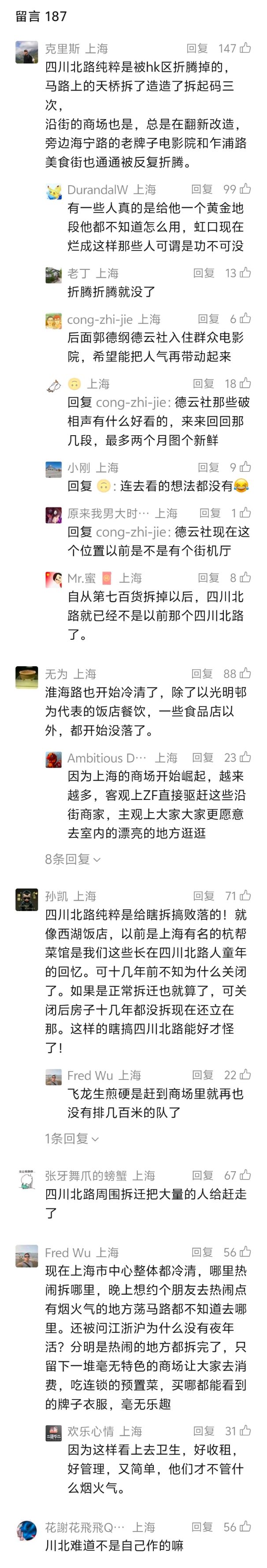This screenshot has width=267, height=1568.
Task: Expand the 8条回复 replies
Action: (72, 859)
